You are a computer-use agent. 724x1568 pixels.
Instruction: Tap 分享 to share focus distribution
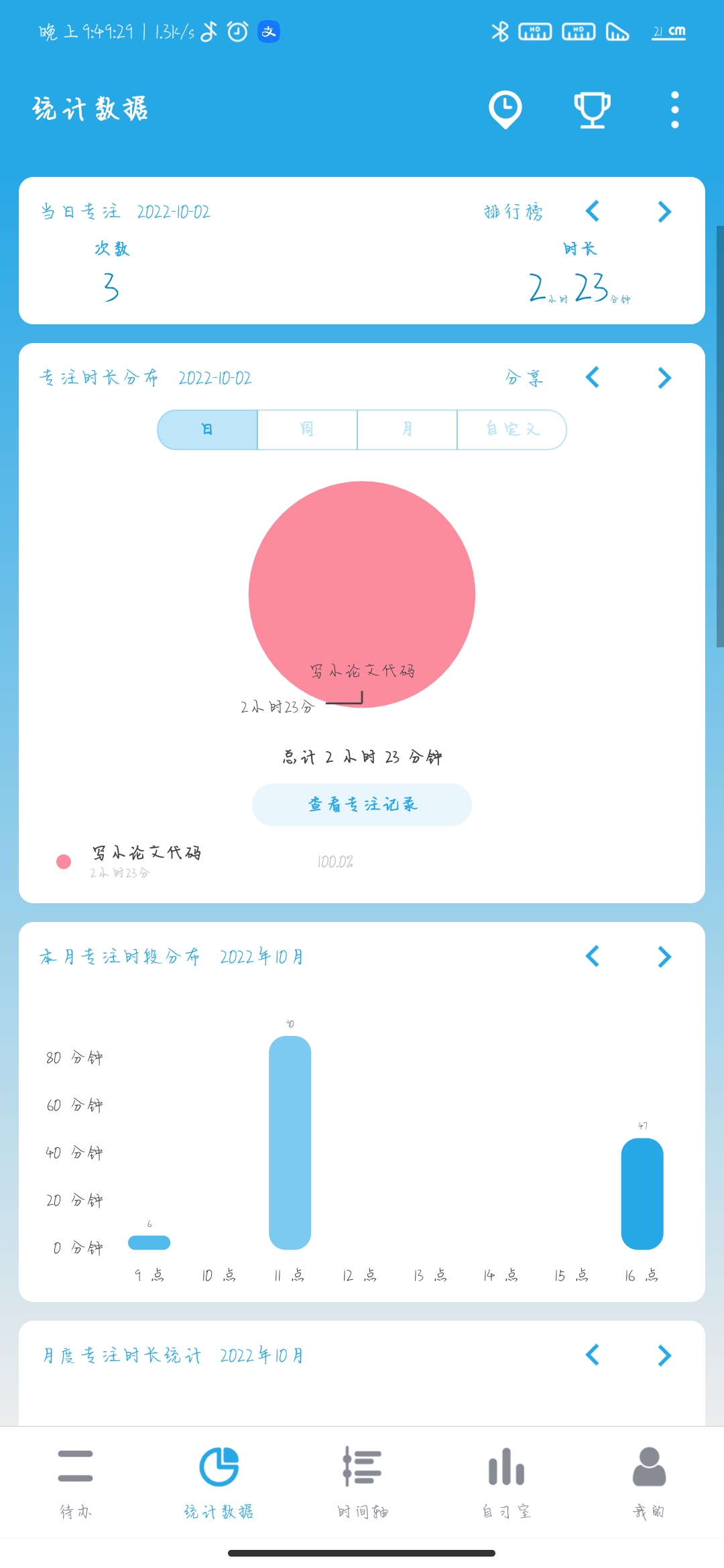pyautogui.click(x=524, y=378)
